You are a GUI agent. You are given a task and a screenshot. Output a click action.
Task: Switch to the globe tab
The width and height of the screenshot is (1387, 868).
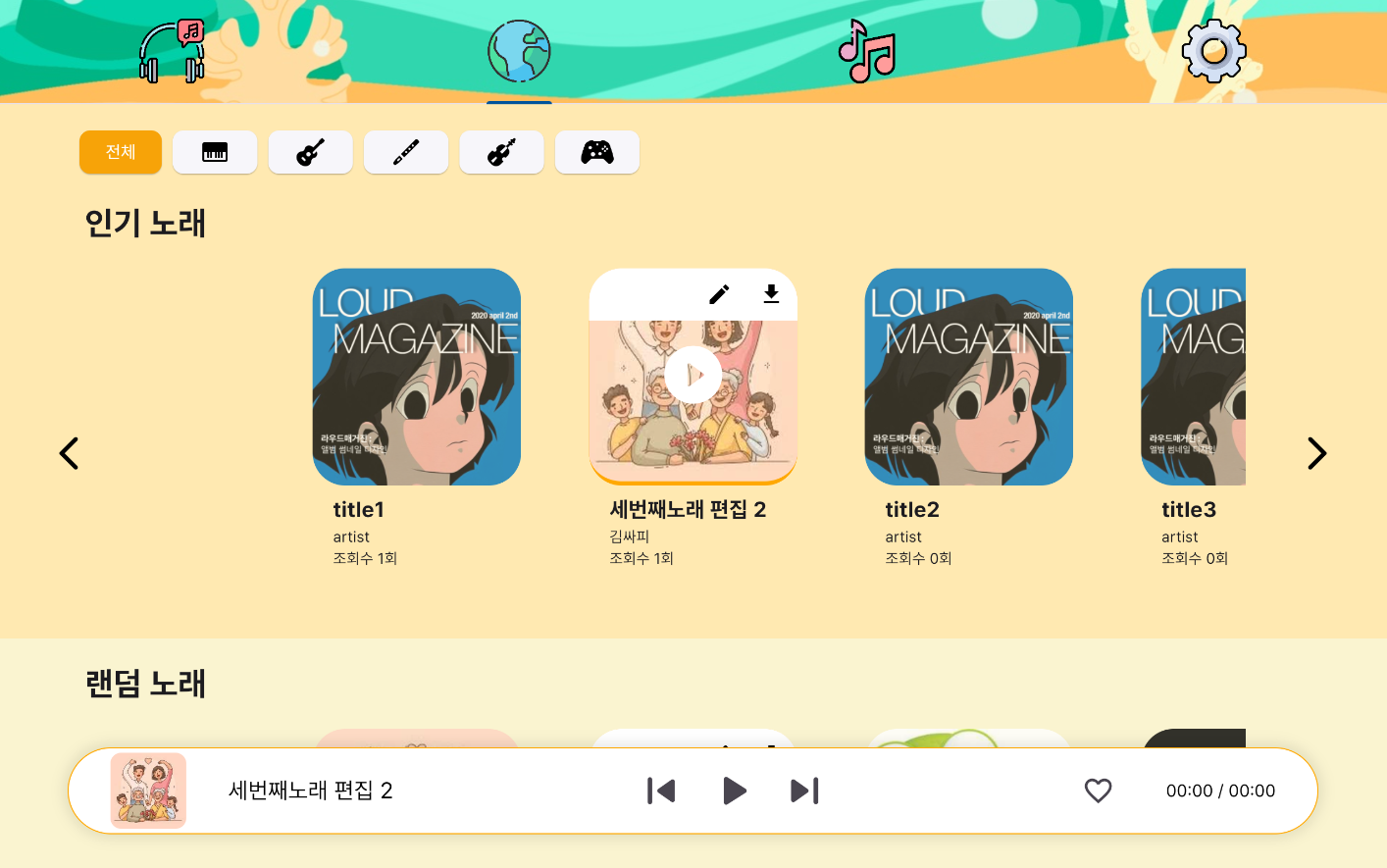coord(519,52)
